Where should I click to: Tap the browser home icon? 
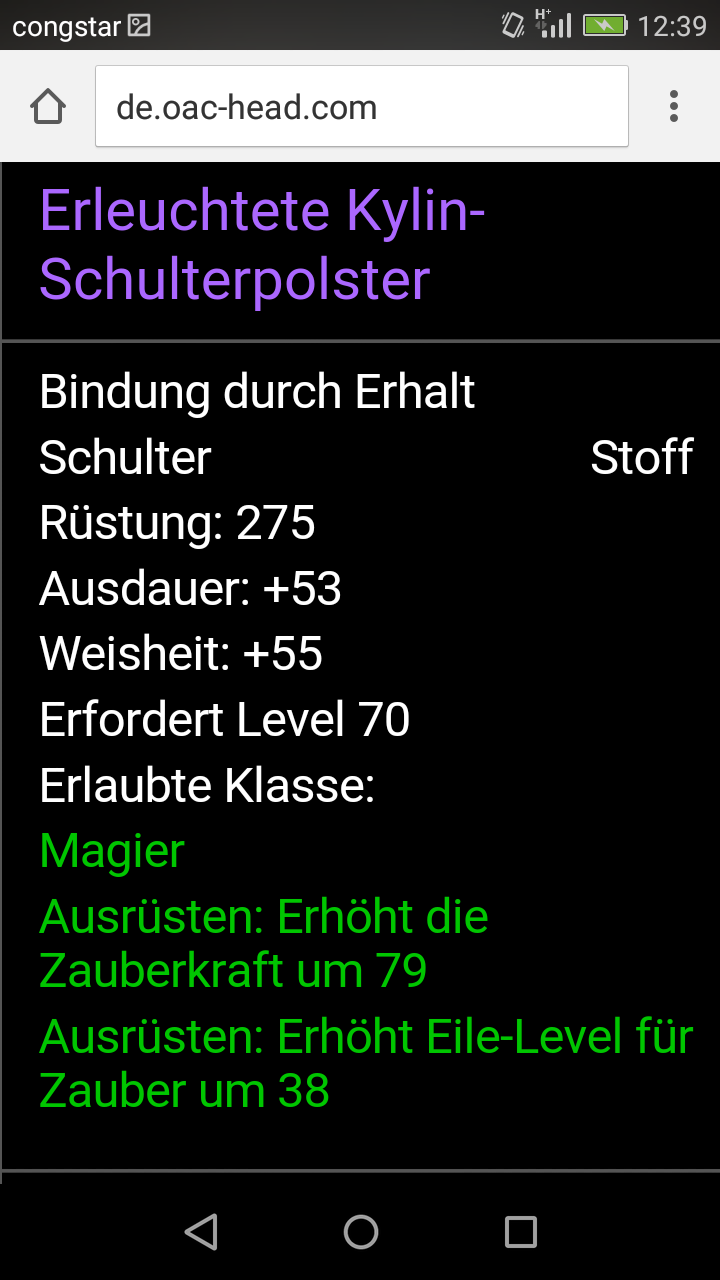point(48,107)
